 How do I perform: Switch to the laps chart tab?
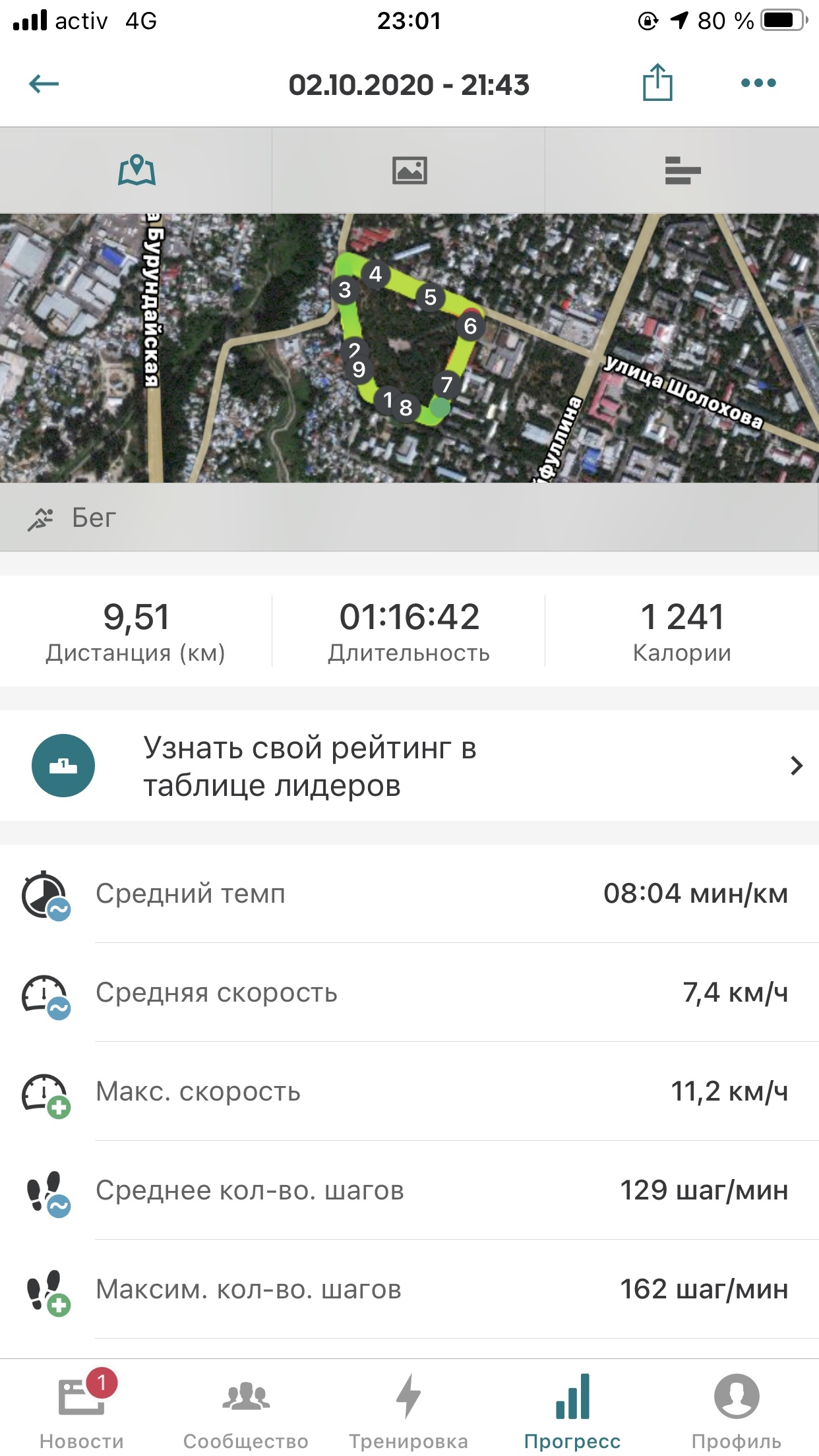[x=682, y=170]
